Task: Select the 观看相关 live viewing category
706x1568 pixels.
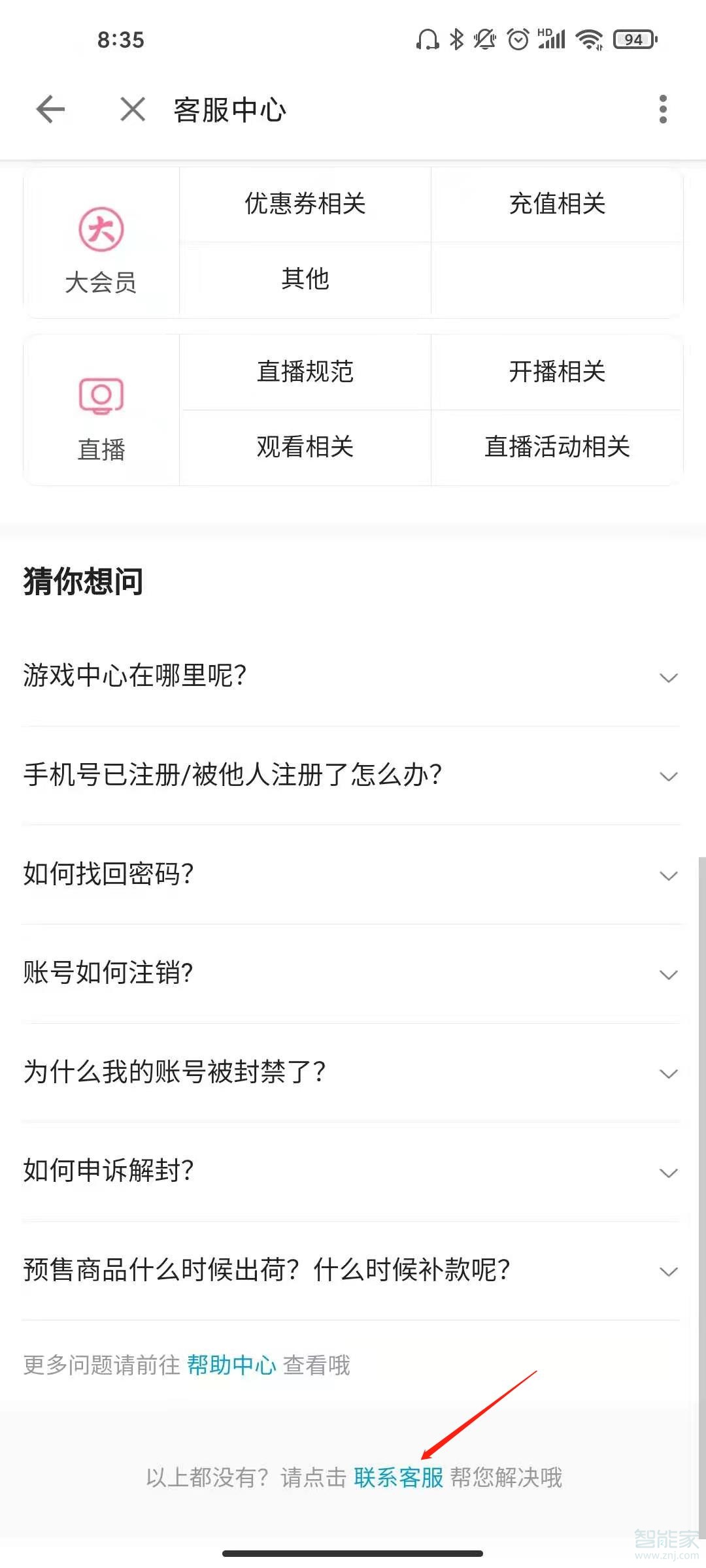Action: 305,448
